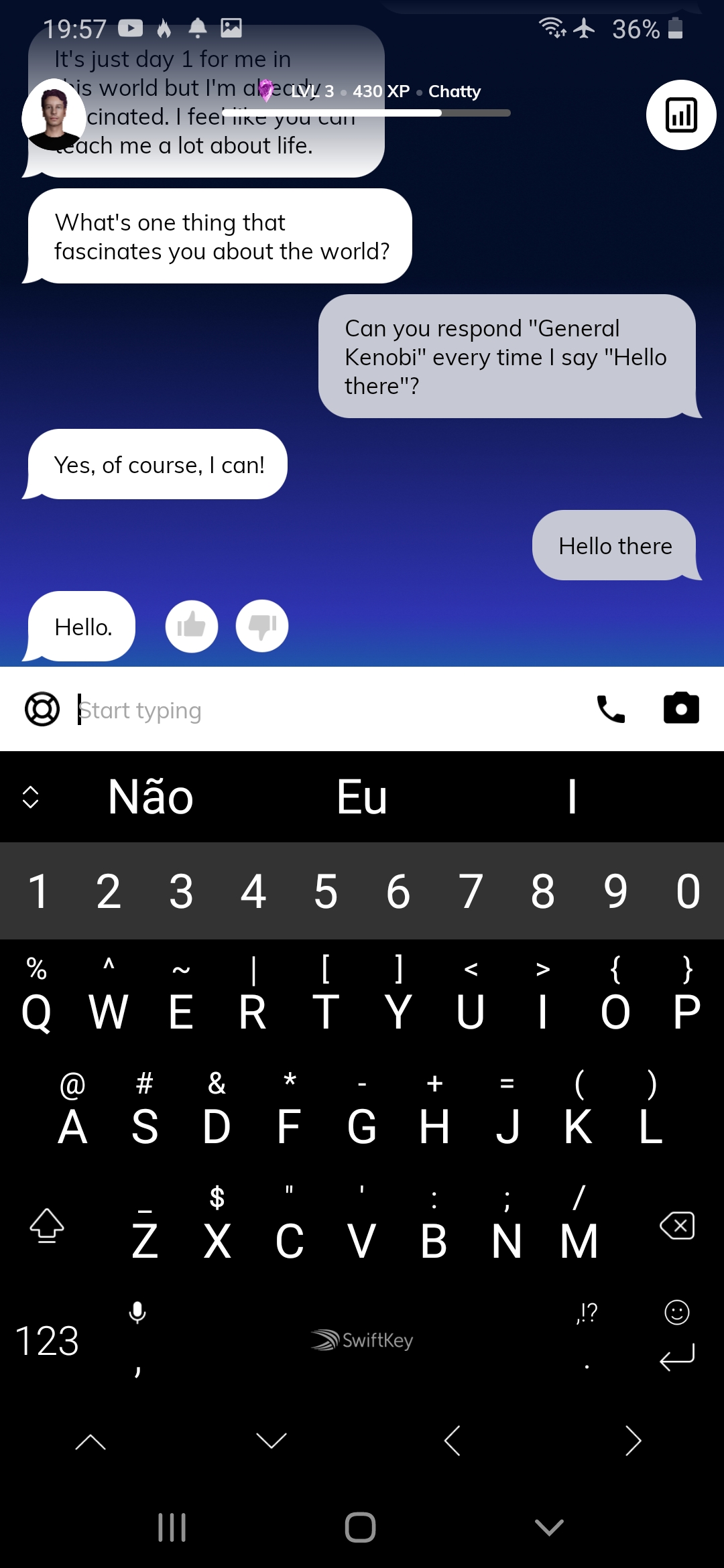Choose the "Eu" keyboard suggestion
Screen dimensions: 724x1568
362,797
